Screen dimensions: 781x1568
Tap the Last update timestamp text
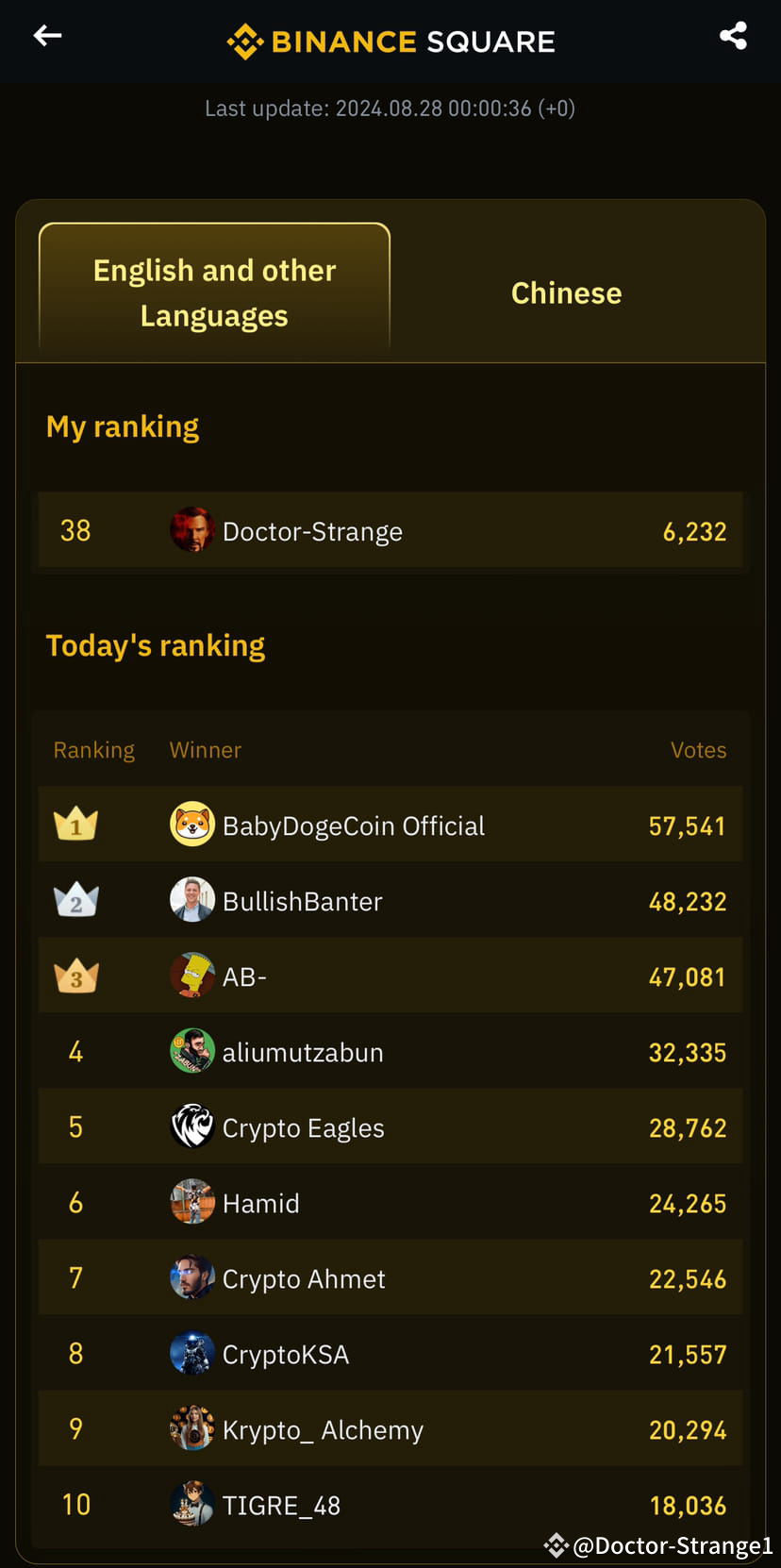[390, 108]
